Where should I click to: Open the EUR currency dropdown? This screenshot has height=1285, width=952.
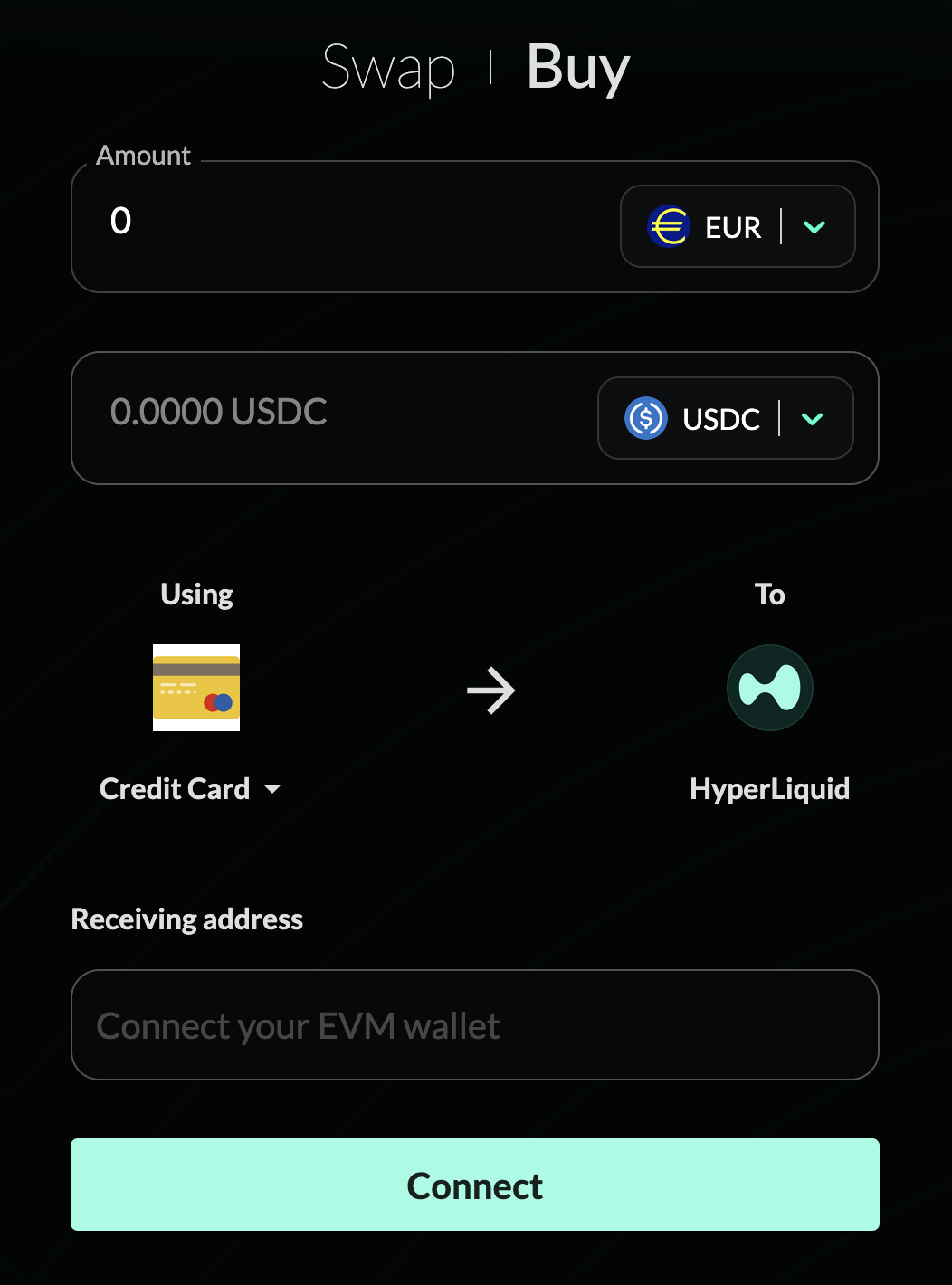[738, 226]
